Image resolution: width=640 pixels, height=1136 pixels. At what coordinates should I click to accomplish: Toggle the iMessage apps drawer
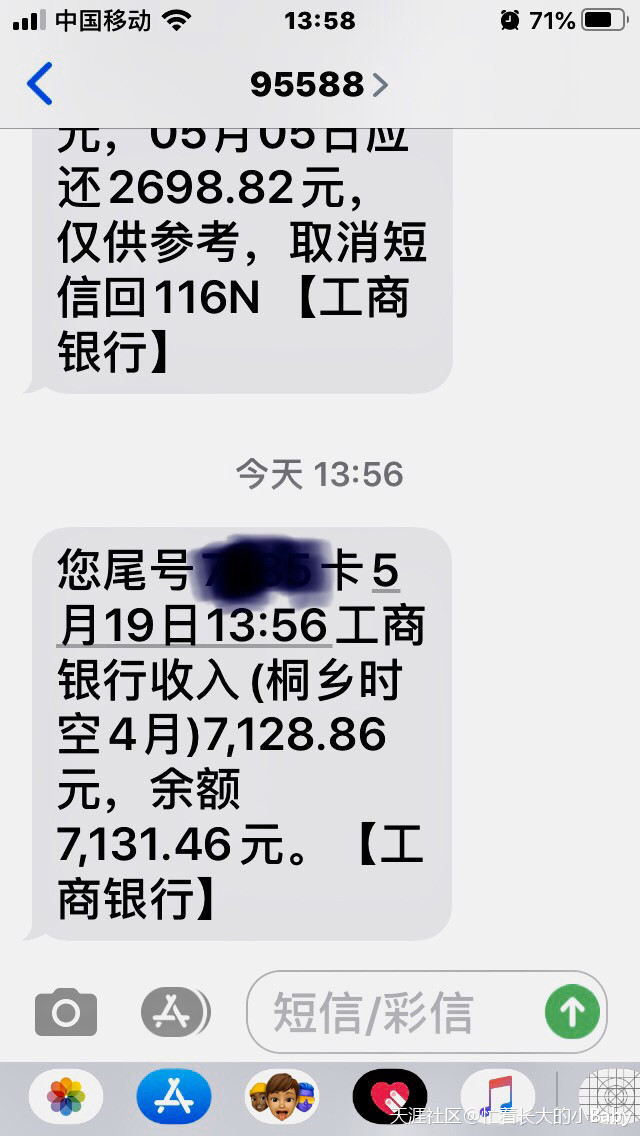point(173,1013)
